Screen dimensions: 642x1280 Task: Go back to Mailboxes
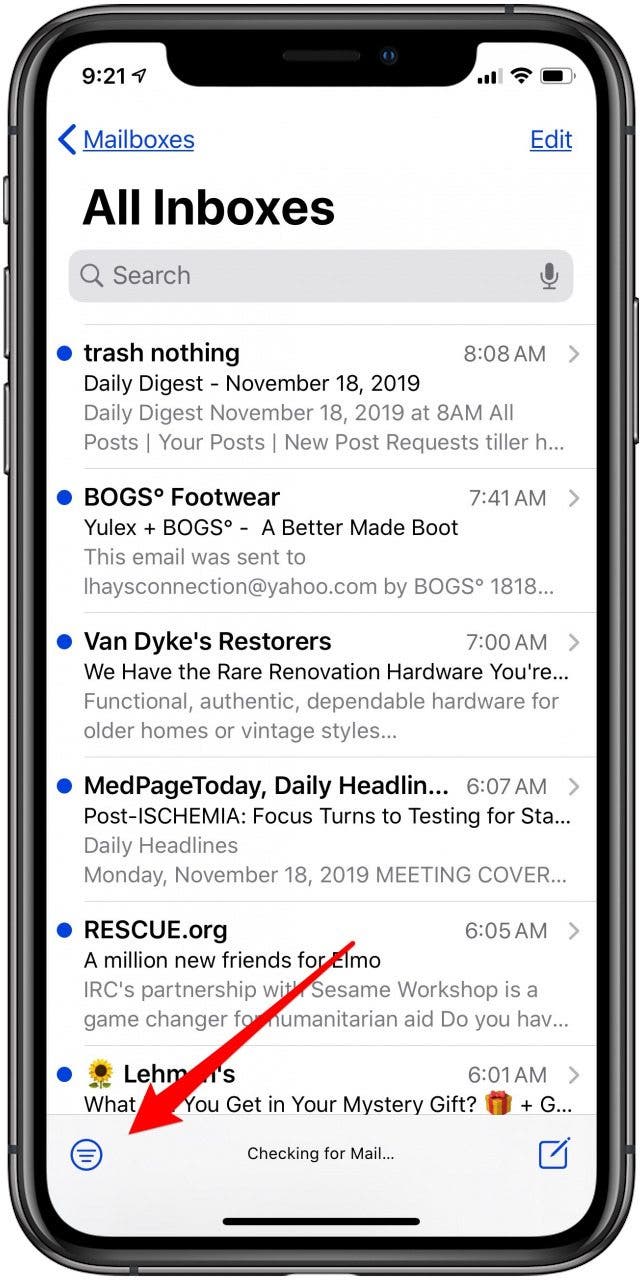[x=126, y=139]
